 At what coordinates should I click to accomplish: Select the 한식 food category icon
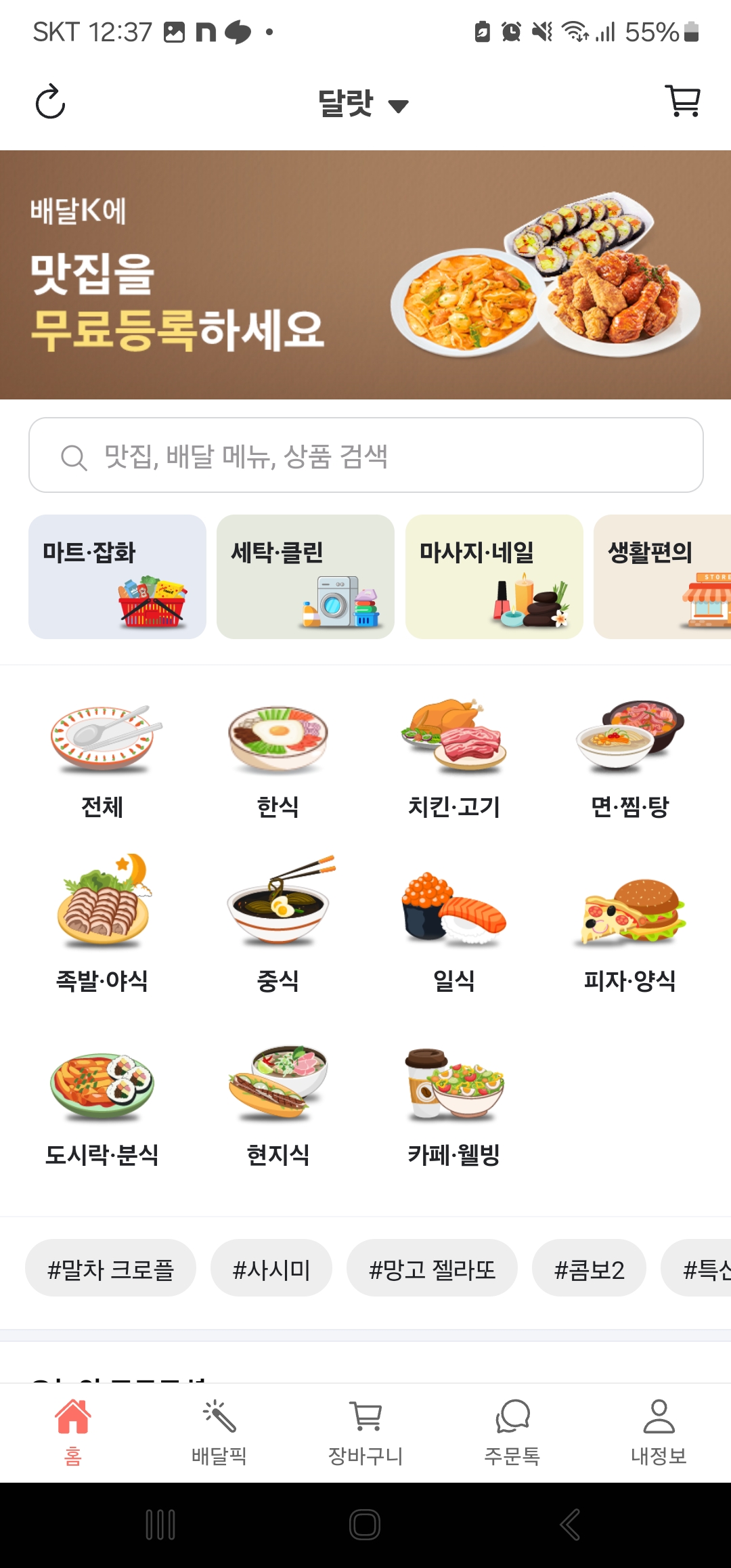(277, 743)
